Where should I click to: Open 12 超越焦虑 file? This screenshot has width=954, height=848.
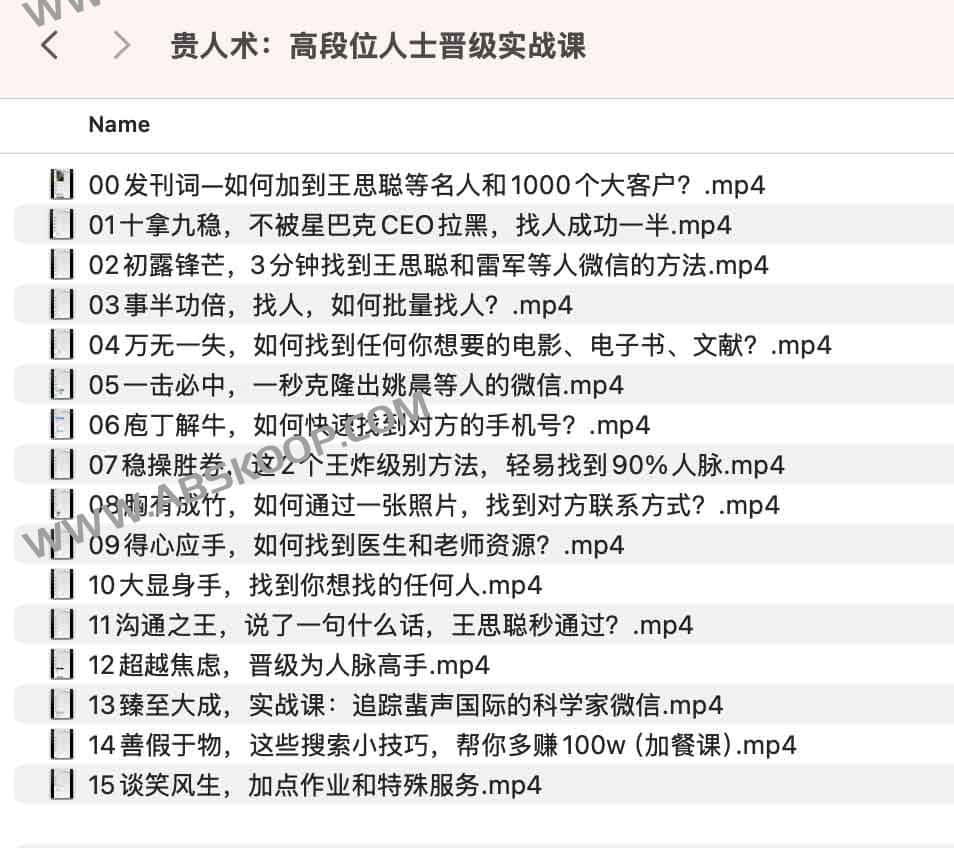tap(288, 665)
